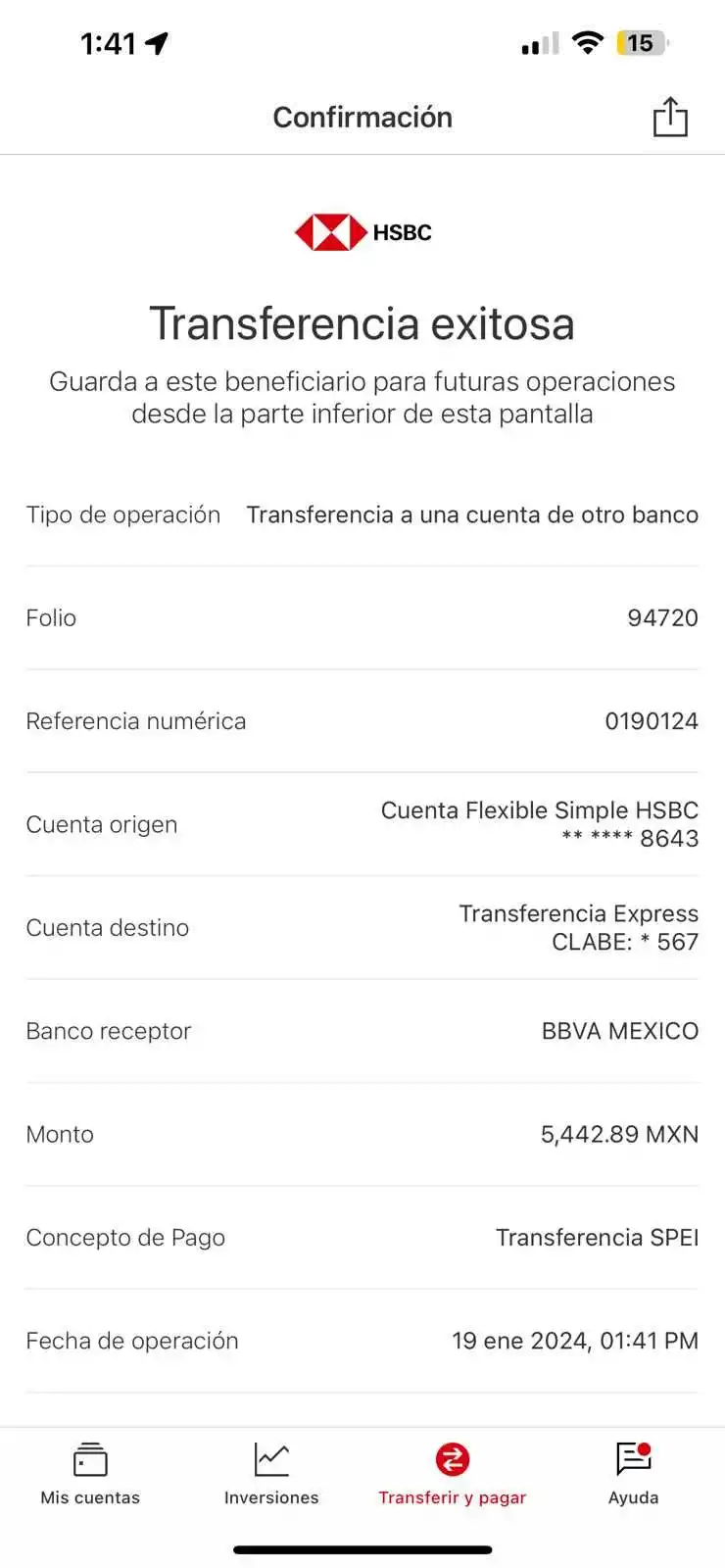
Task: Go to Transferir y pagar
Action: tap(453, 1473)
